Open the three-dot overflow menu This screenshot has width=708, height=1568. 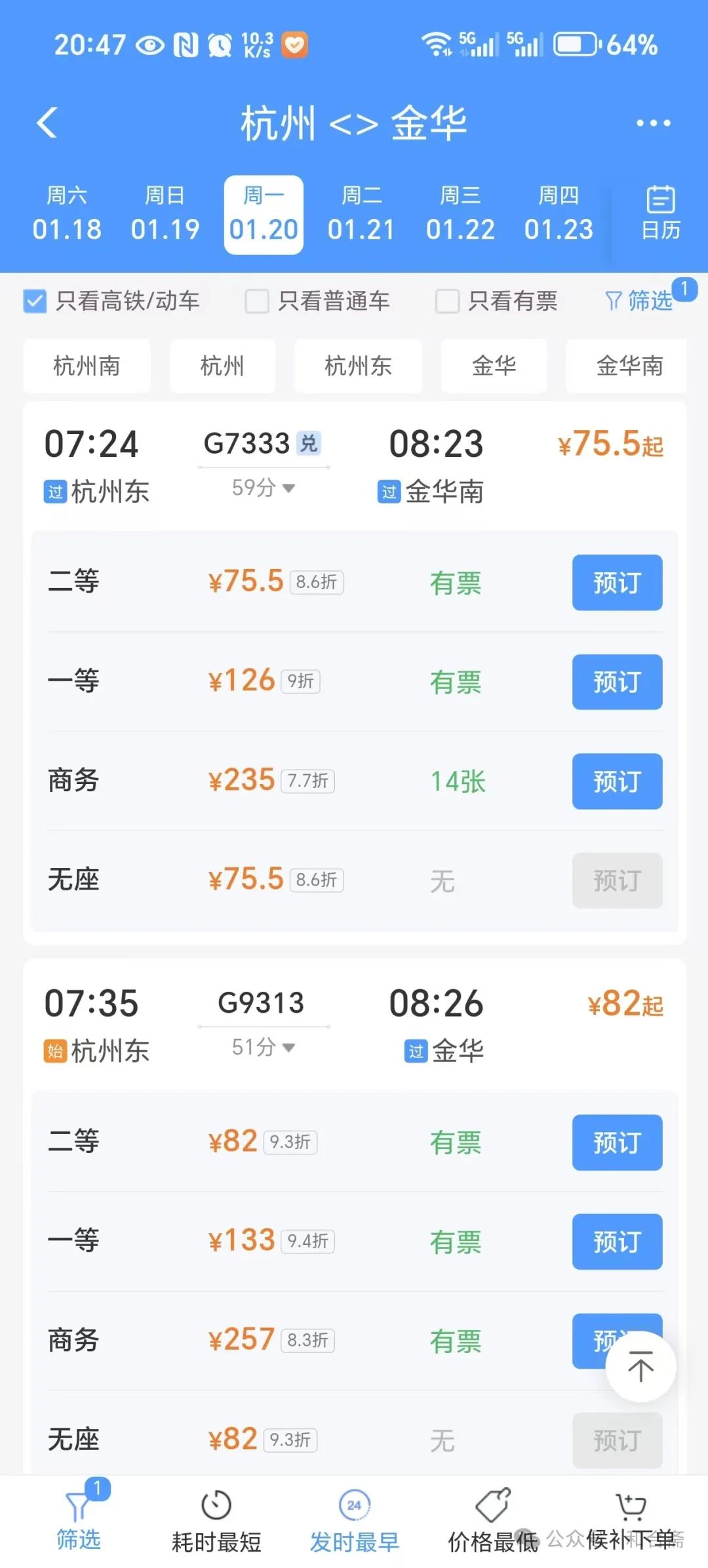pos(653,123)
